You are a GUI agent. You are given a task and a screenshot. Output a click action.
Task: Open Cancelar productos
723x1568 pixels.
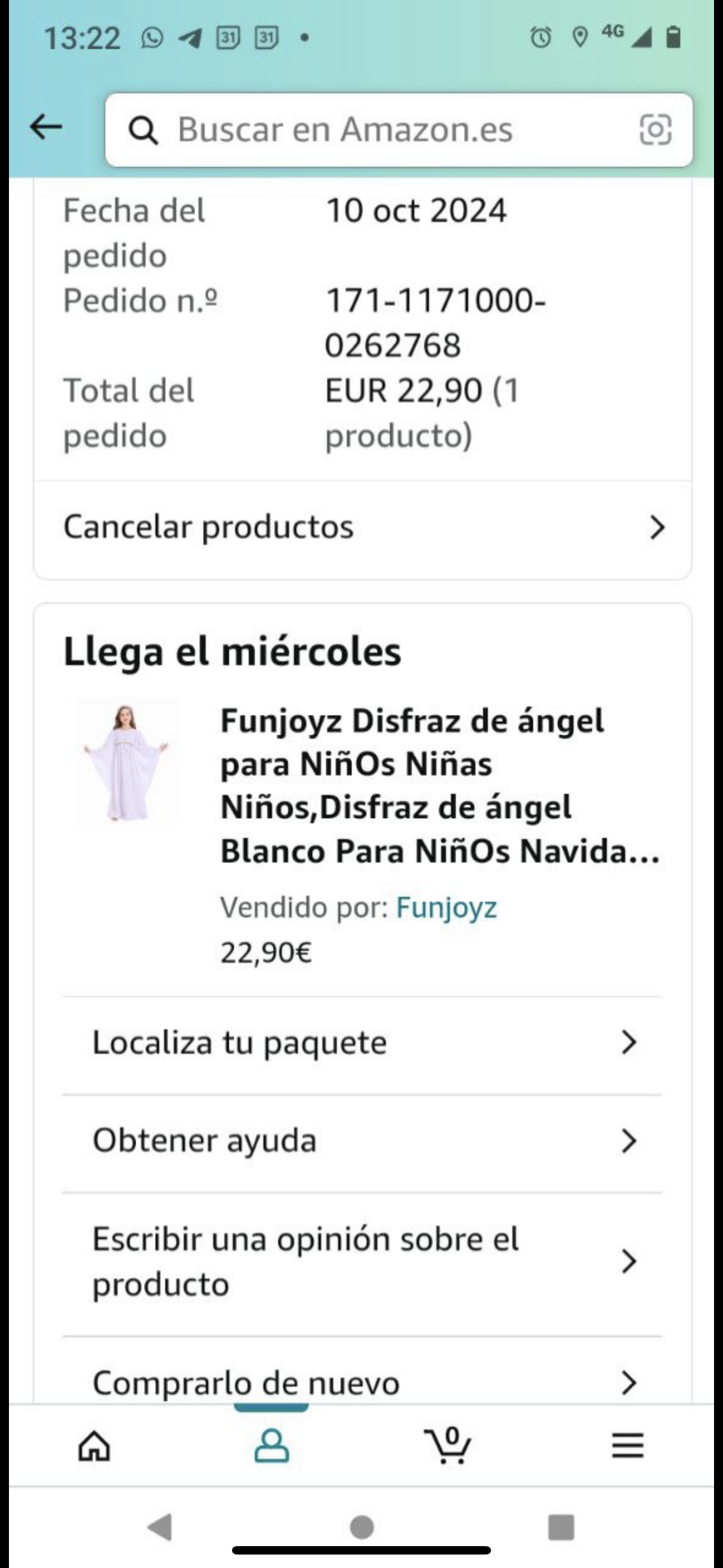363,527
